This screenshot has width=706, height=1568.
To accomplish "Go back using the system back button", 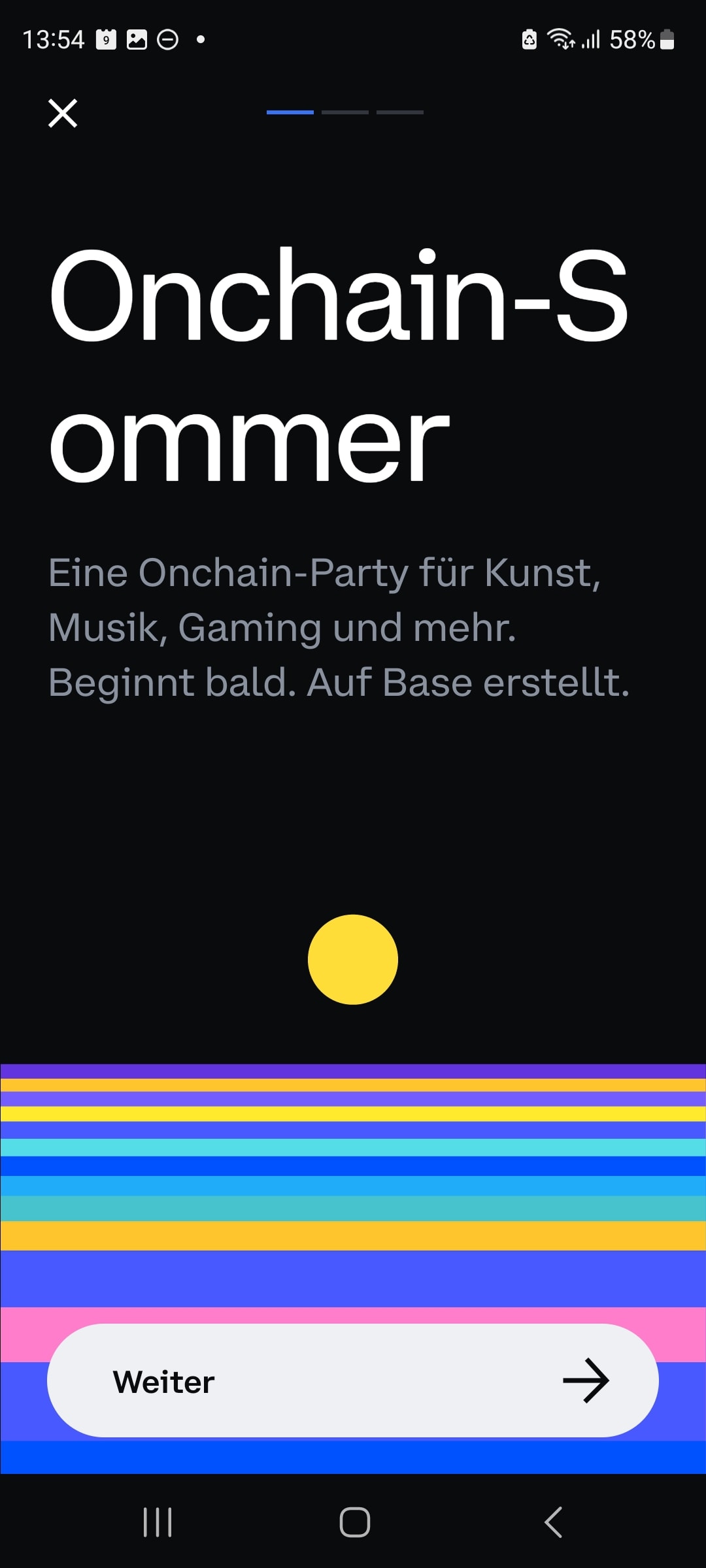I will coord(554,1522).
